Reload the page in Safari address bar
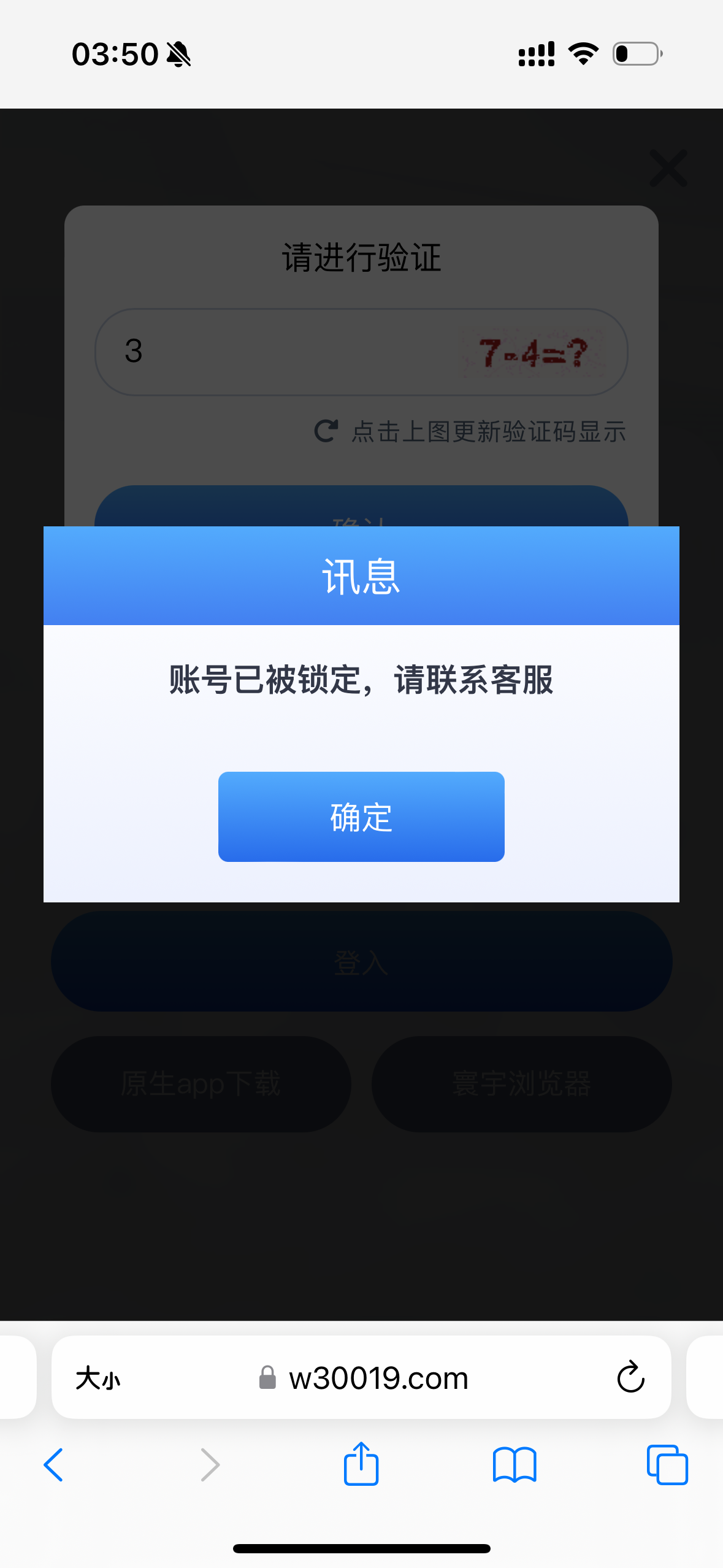Image resolution: width=723 pixels, height=1568 pixels. (630, 1377)
